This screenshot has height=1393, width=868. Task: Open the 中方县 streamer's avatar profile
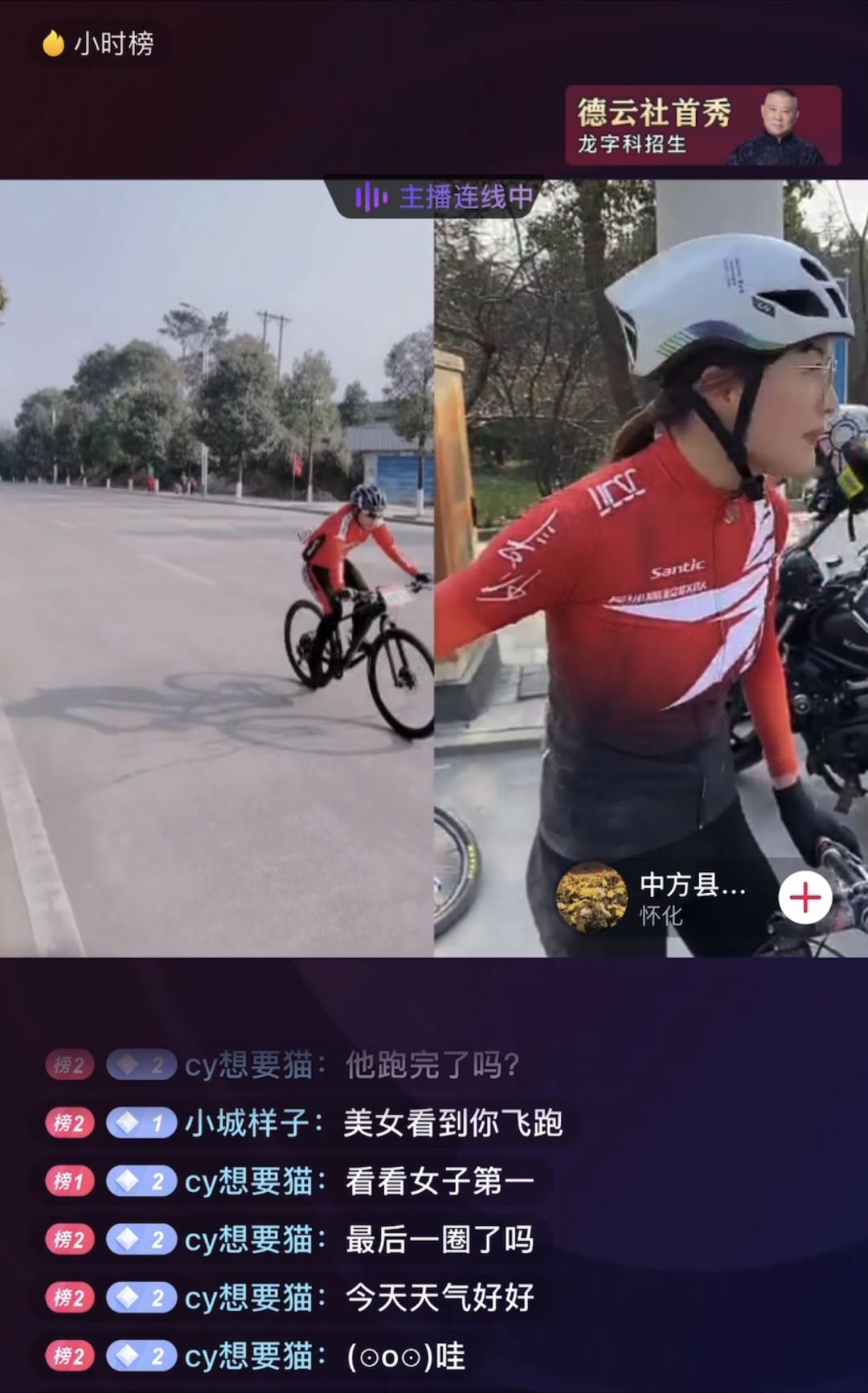pyautogui.click(x=592, y=898)
